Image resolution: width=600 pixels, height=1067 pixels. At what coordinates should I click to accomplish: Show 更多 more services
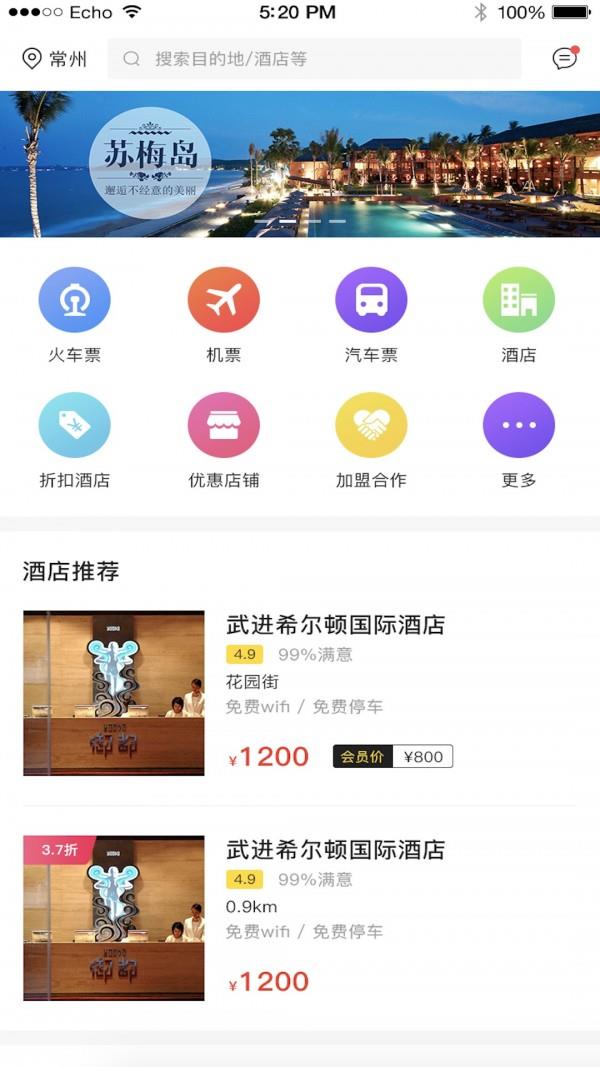coord(518,441)
